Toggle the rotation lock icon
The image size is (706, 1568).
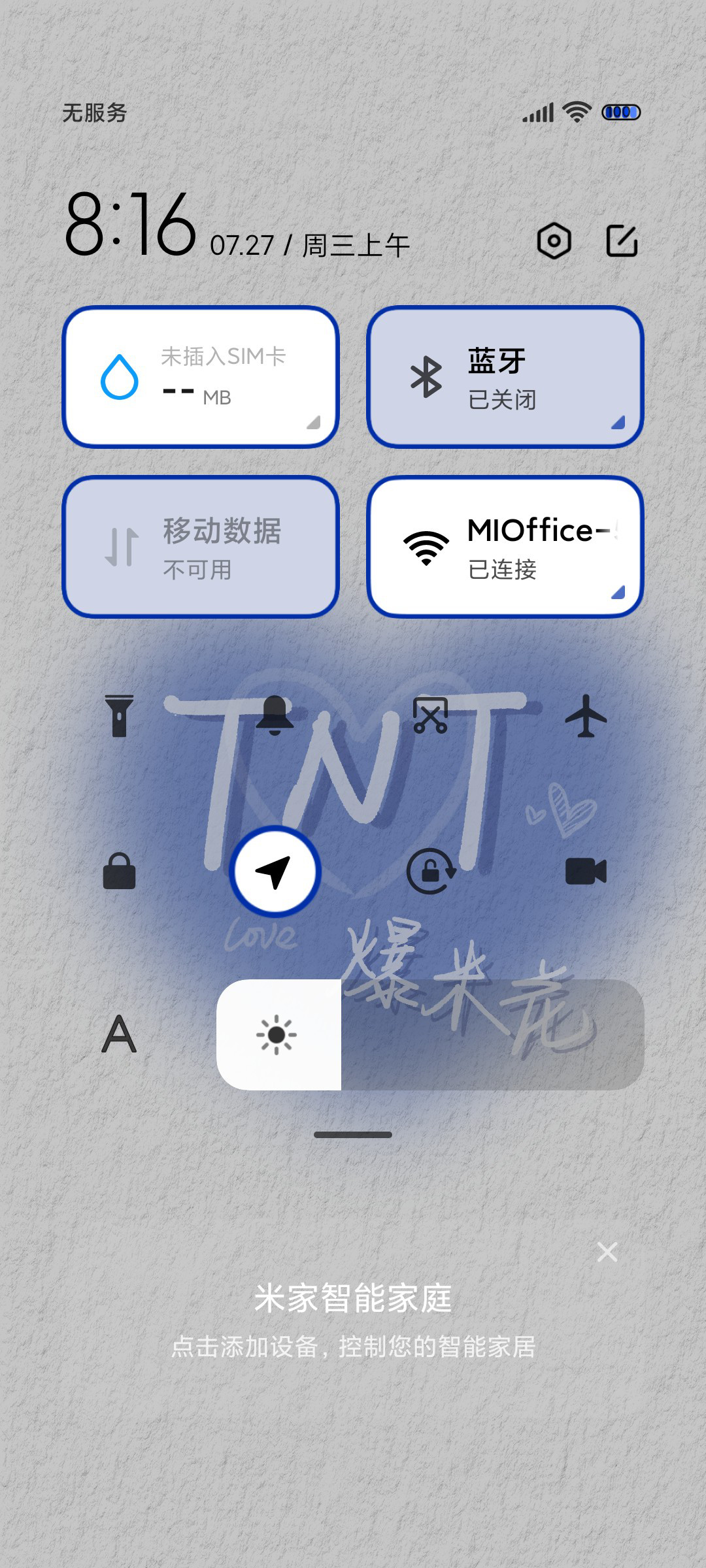point(431,871)
